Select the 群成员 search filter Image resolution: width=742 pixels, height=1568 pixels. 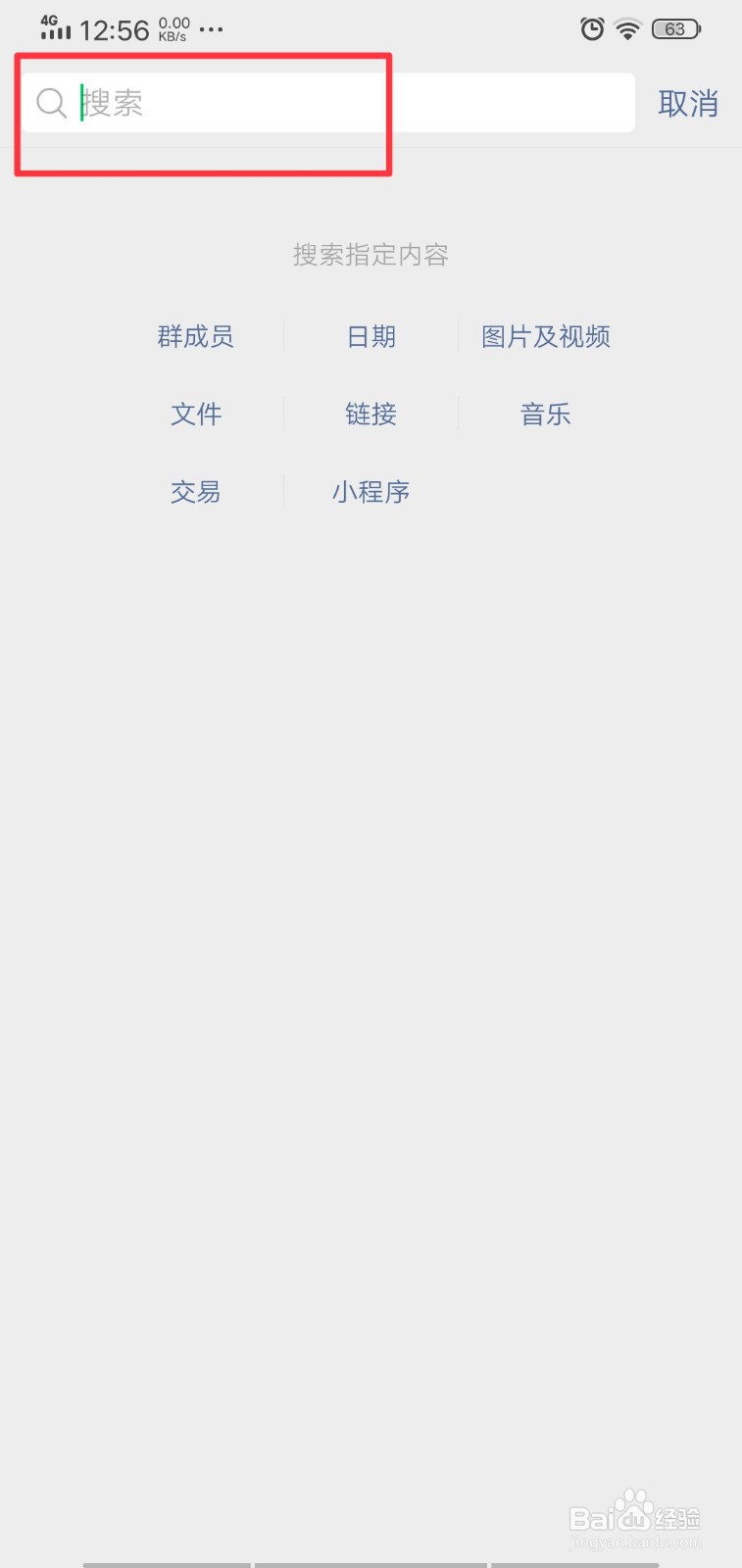(x=195, y=336)
